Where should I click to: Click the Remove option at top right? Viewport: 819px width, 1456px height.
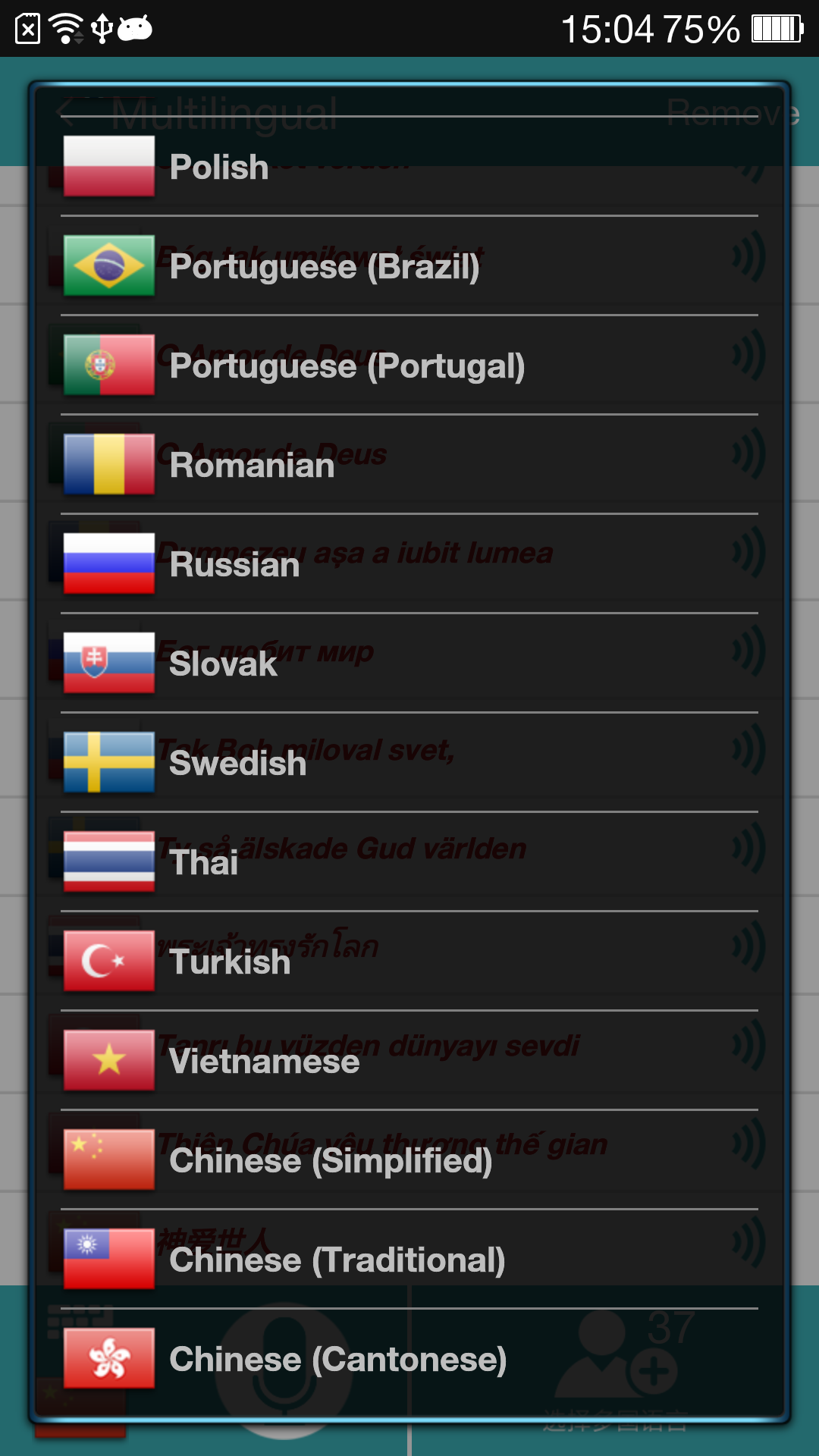click(733, 112)
